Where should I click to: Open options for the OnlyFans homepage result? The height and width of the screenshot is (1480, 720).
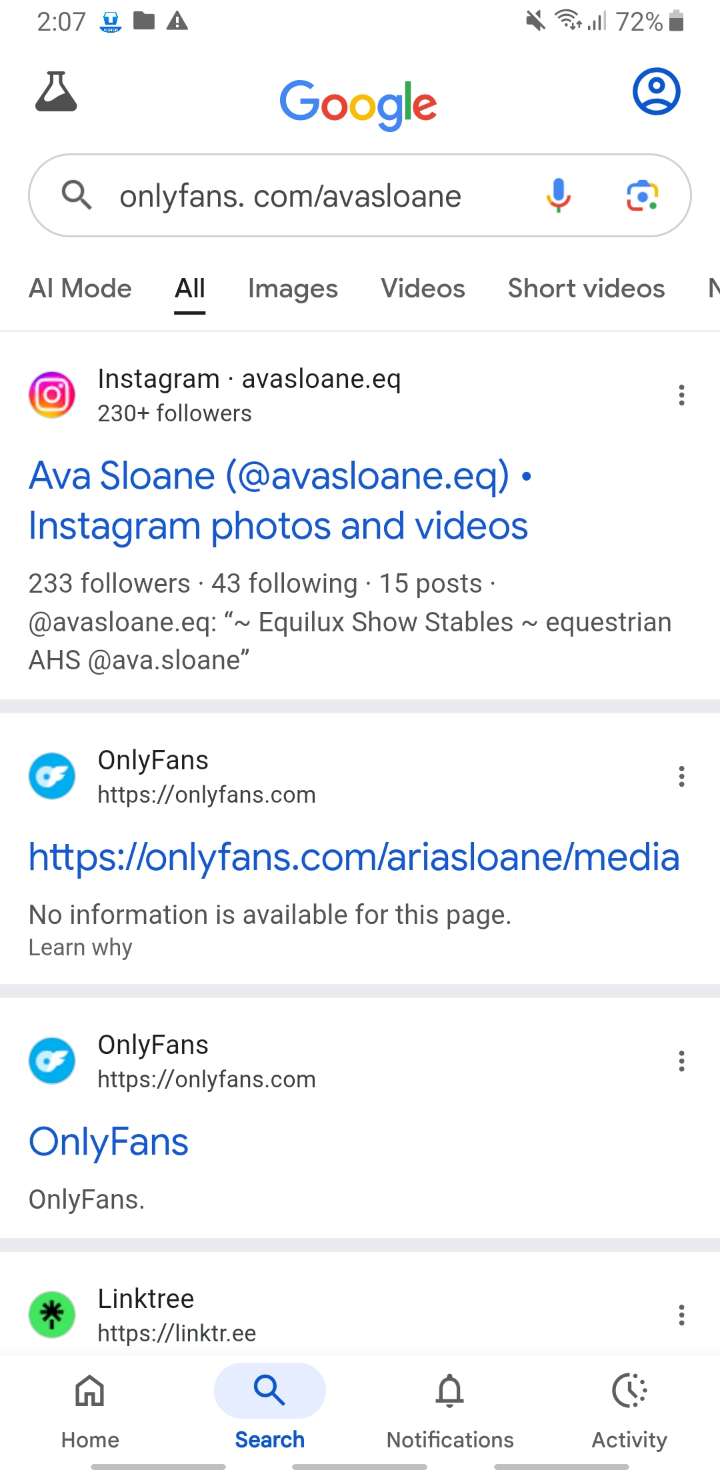(x=681, y=1061)
